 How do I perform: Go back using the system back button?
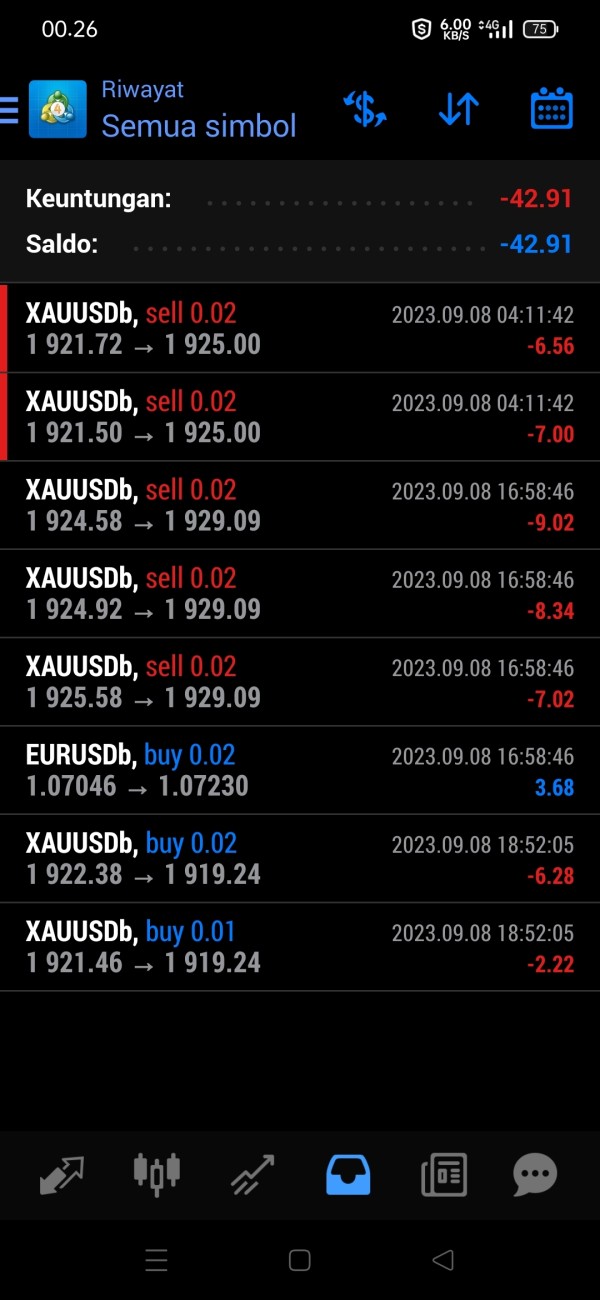(443, 1260)
